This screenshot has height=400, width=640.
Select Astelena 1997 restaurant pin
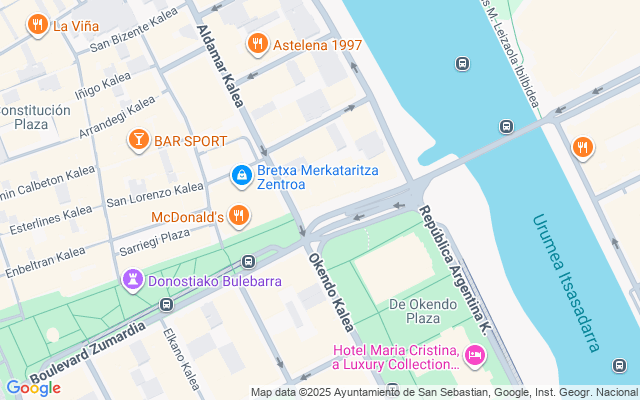[258, 44]
